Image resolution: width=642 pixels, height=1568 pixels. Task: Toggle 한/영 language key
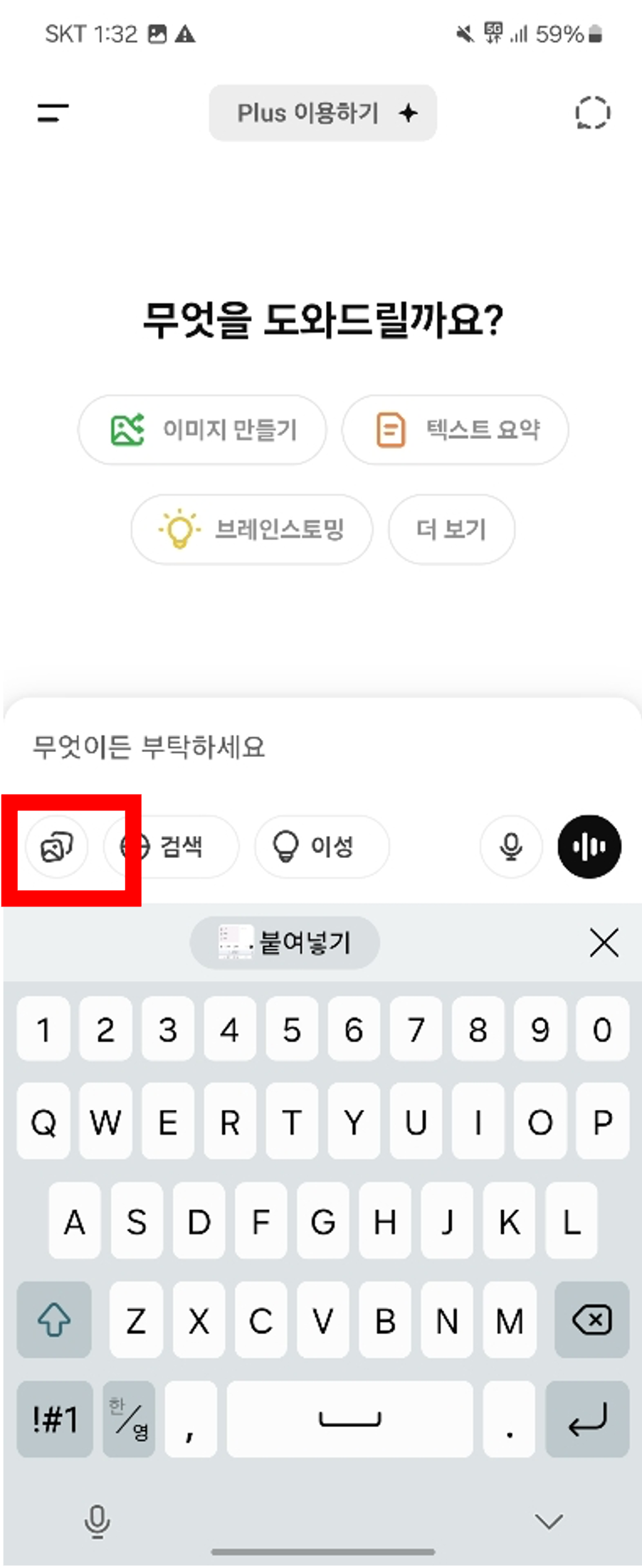[128, 1420]
